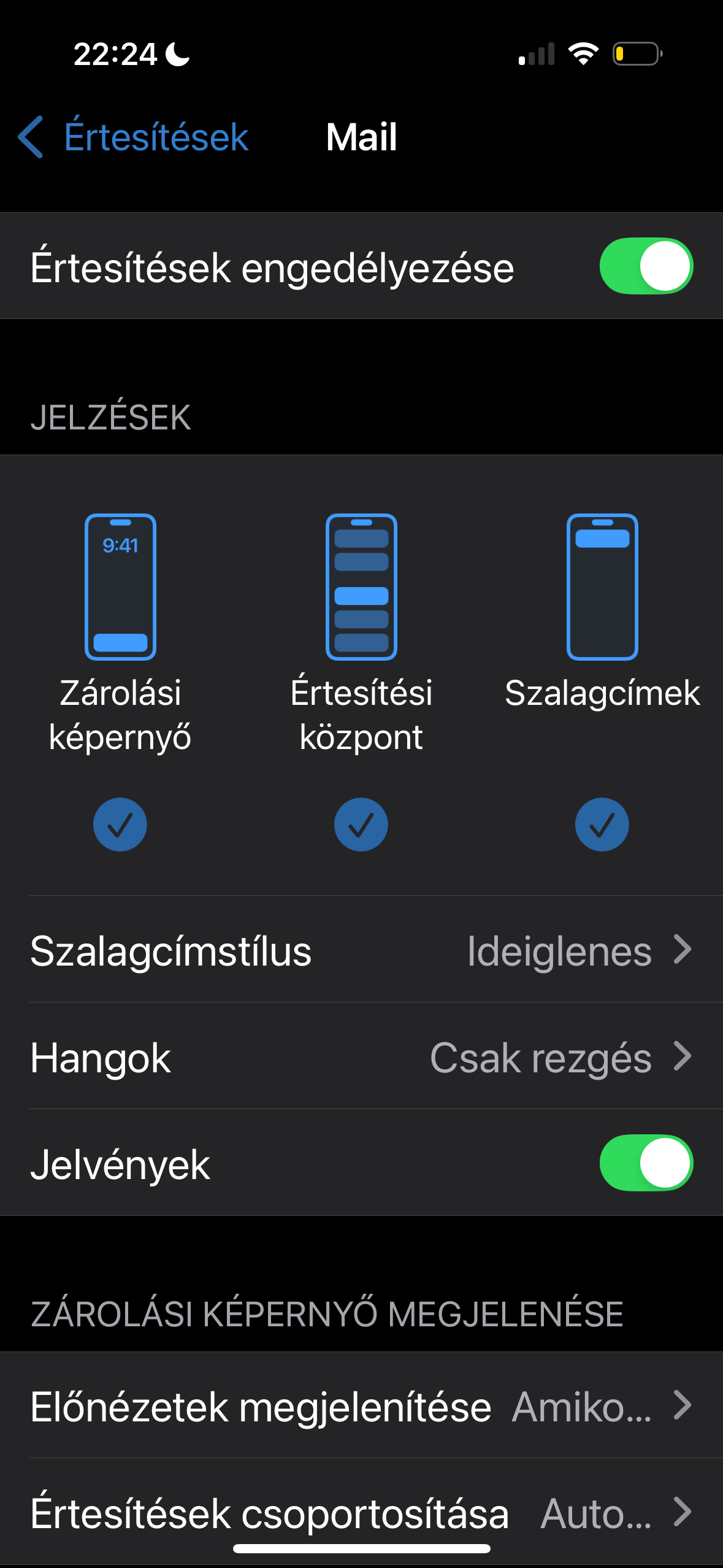Open Értesítések csoportosítása options
723x1568 pixels.
361,1512
